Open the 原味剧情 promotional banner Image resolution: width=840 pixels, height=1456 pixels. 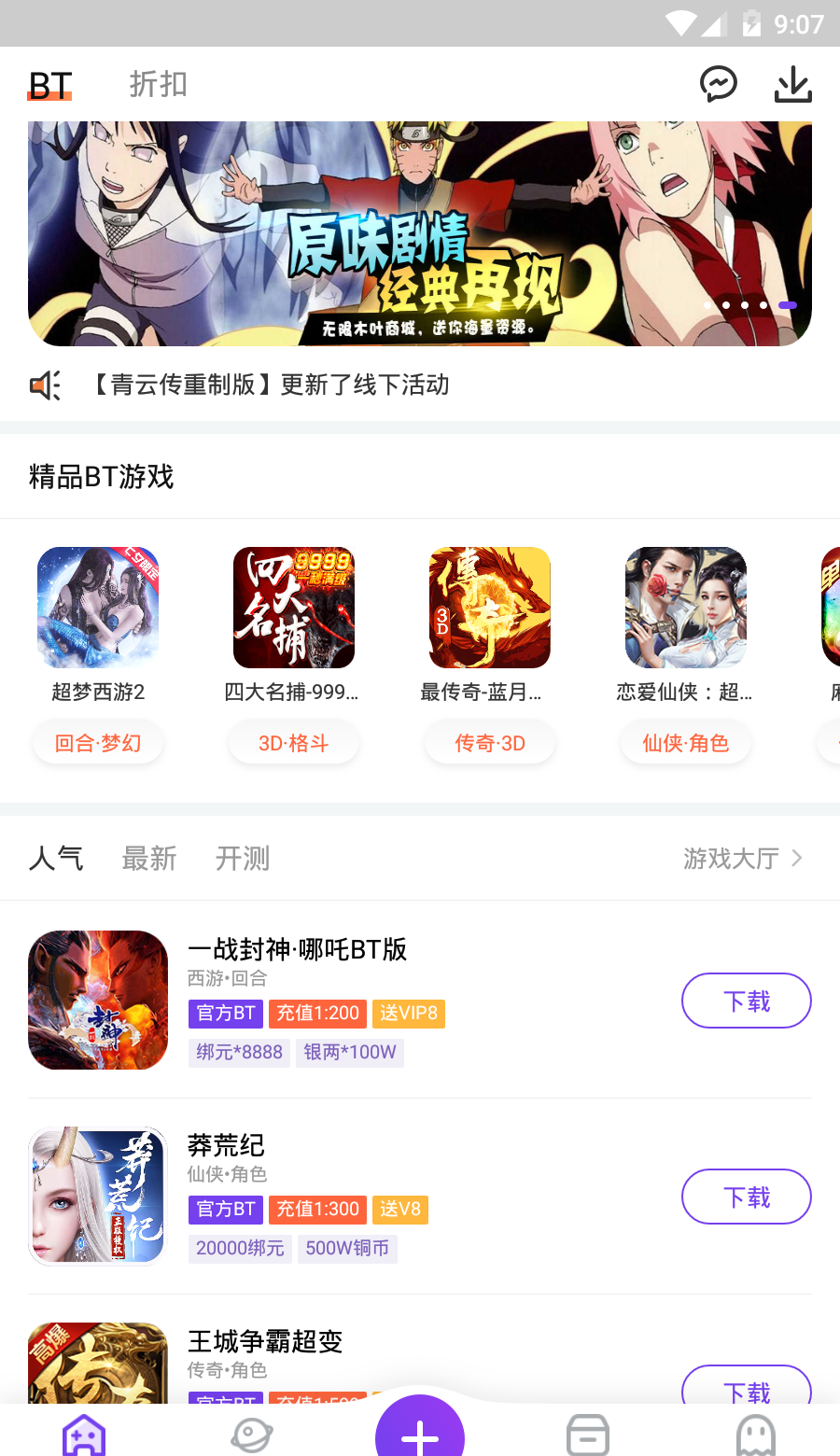tap(420, 233)
